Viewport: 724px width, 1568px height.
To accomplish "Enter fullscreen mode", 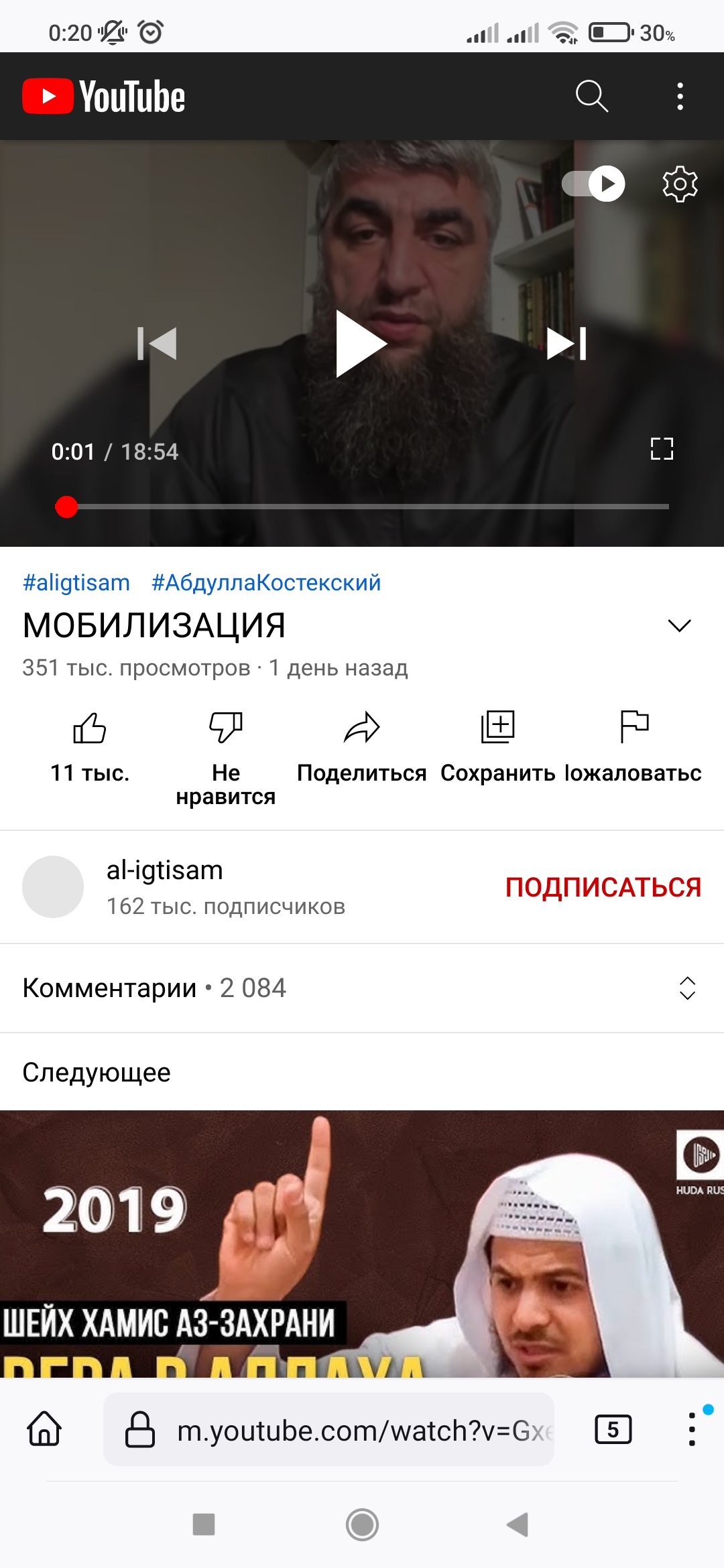I will [x=662, y=449].
